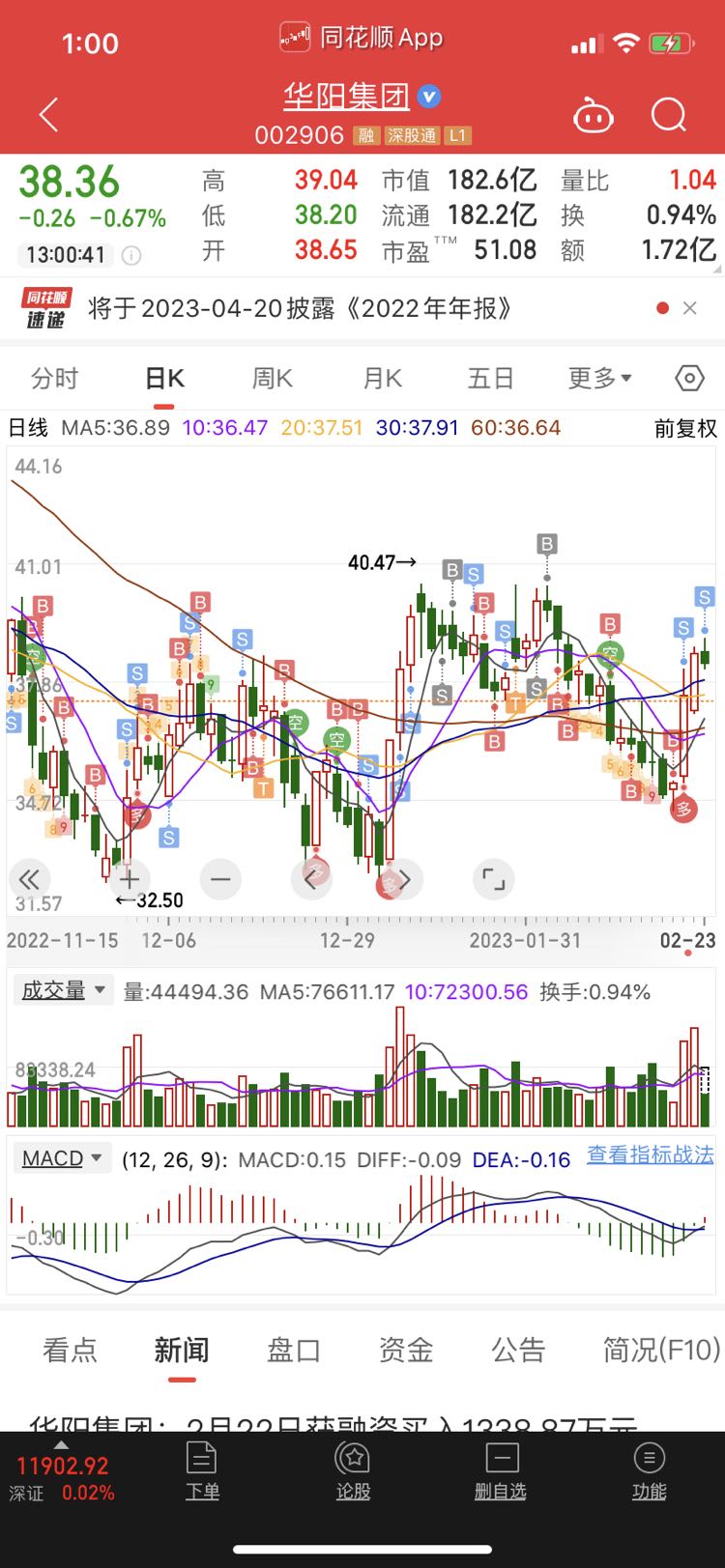Open the 成交量 indicator dropdown
Screen dimensions: 725x1568
(64, 990)
